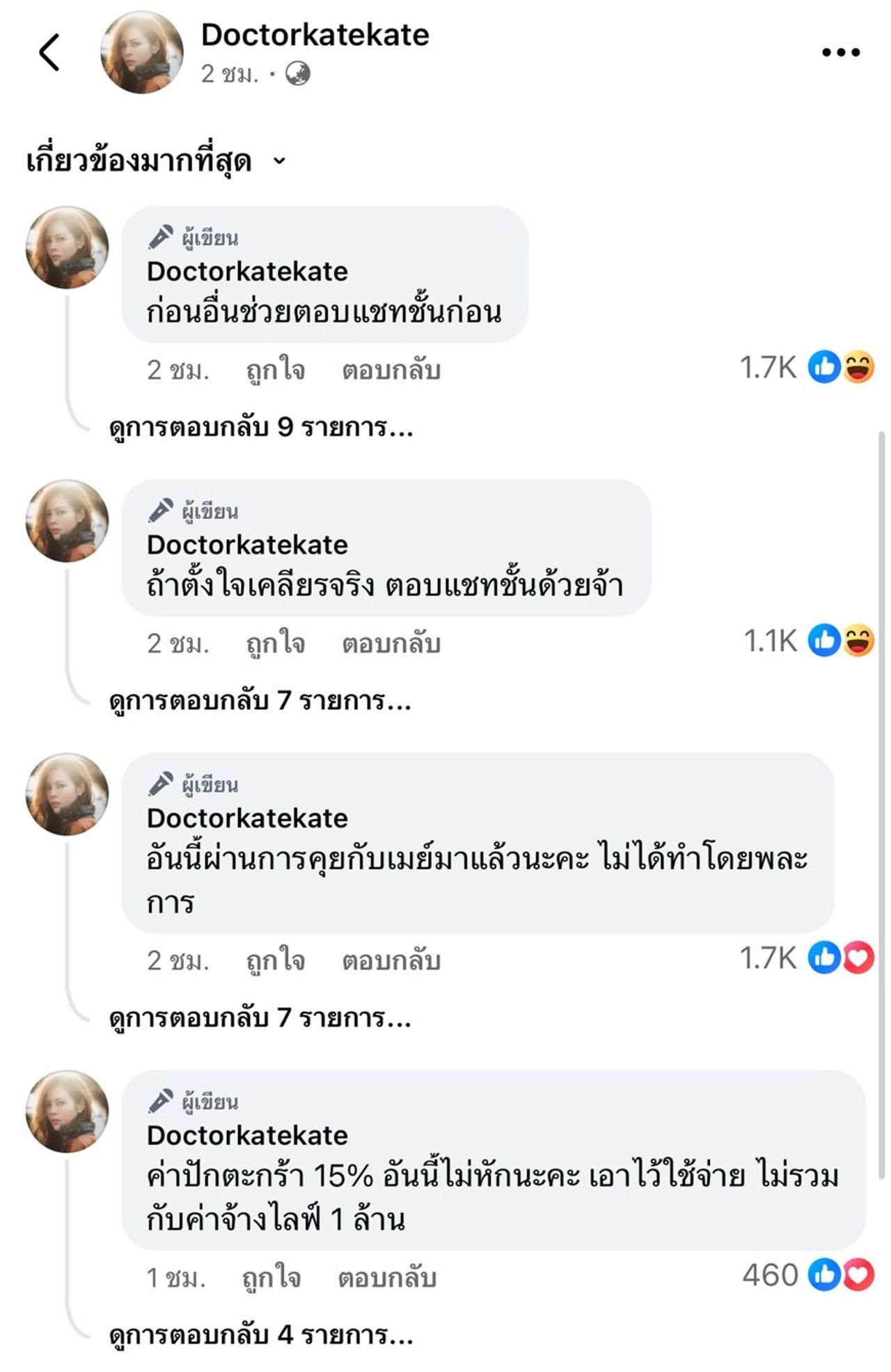View the 460 reactions on the ค่าปักตะกร้า comment

807,1275
